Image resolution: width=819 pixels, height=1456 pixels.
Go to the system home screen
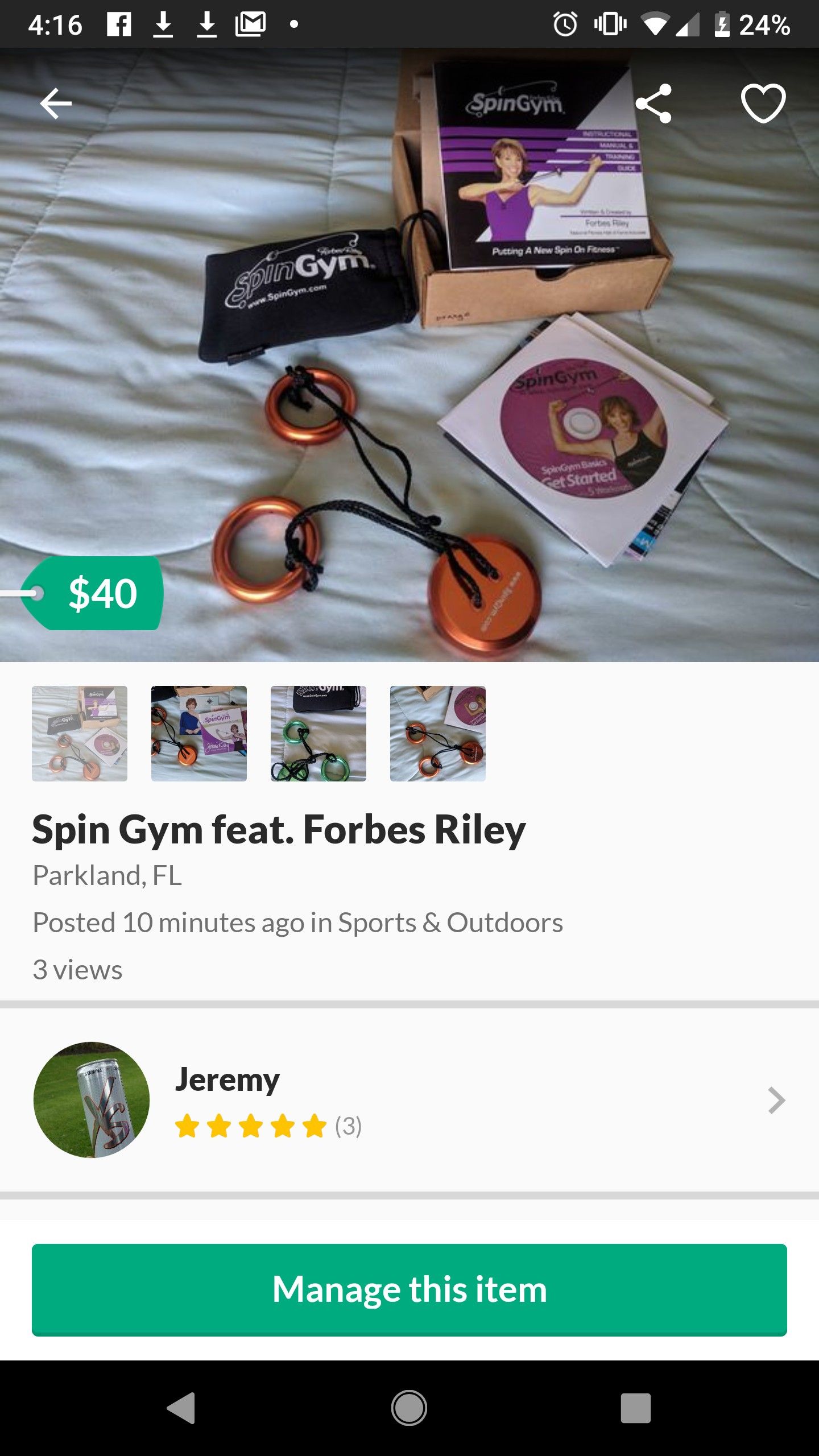(x=409, y=1408)
